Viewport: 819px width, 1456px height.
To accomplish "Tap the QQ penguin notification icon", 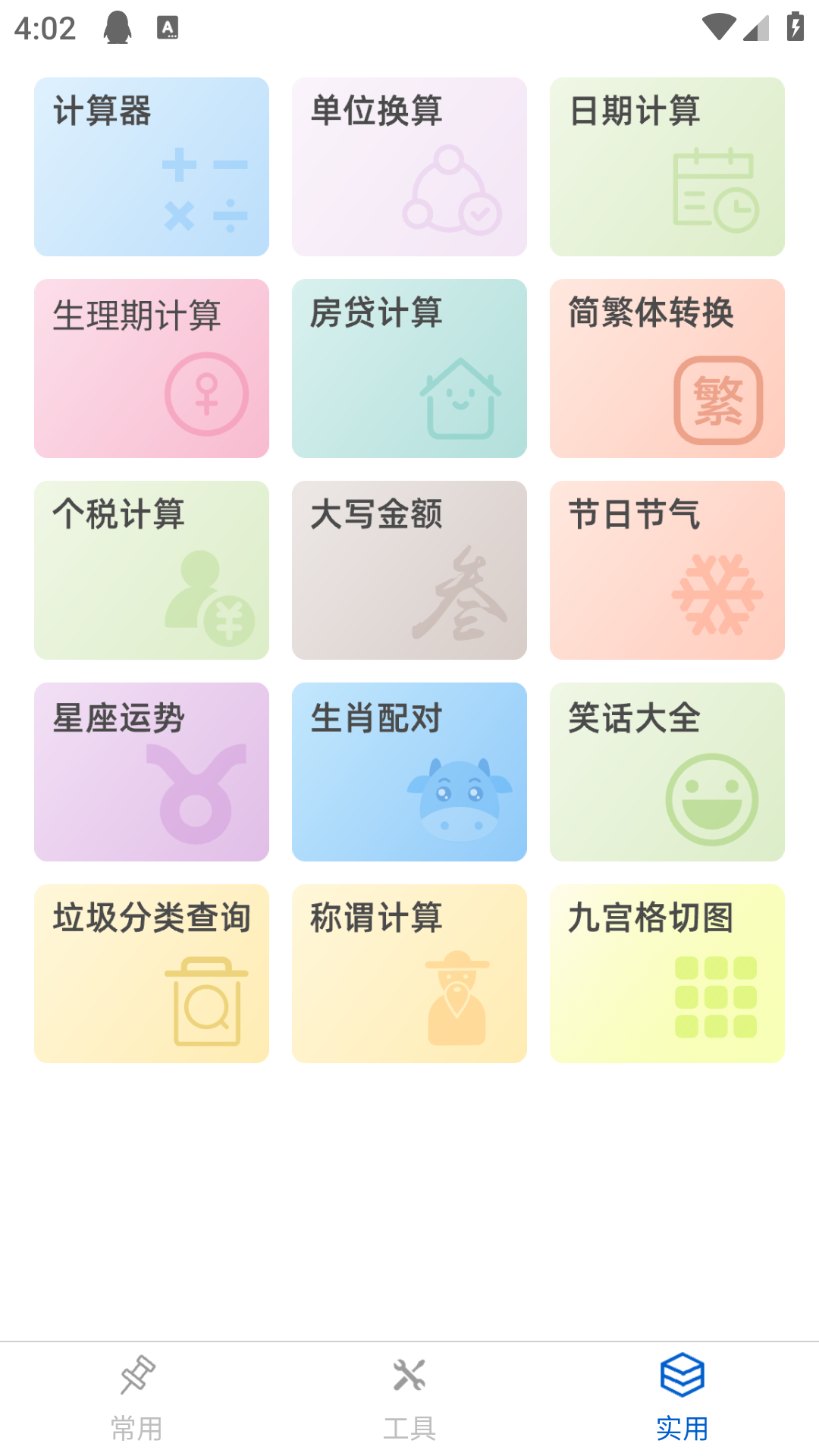I will pos(118,27).
